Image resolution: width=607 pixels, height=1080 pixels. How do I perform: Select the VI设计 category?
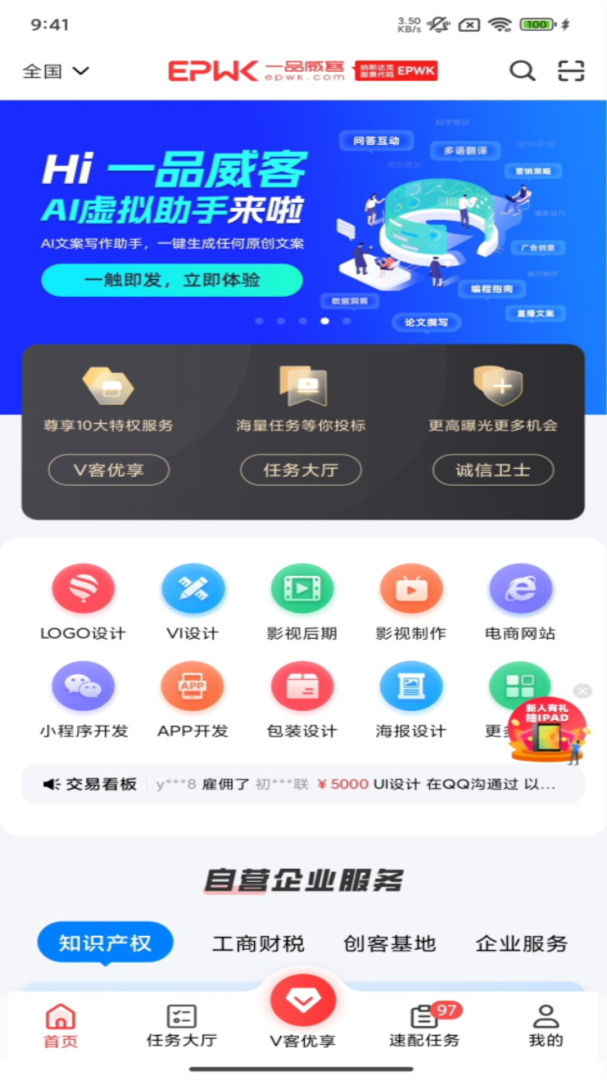pyautogui.click(x=192, y=601)
